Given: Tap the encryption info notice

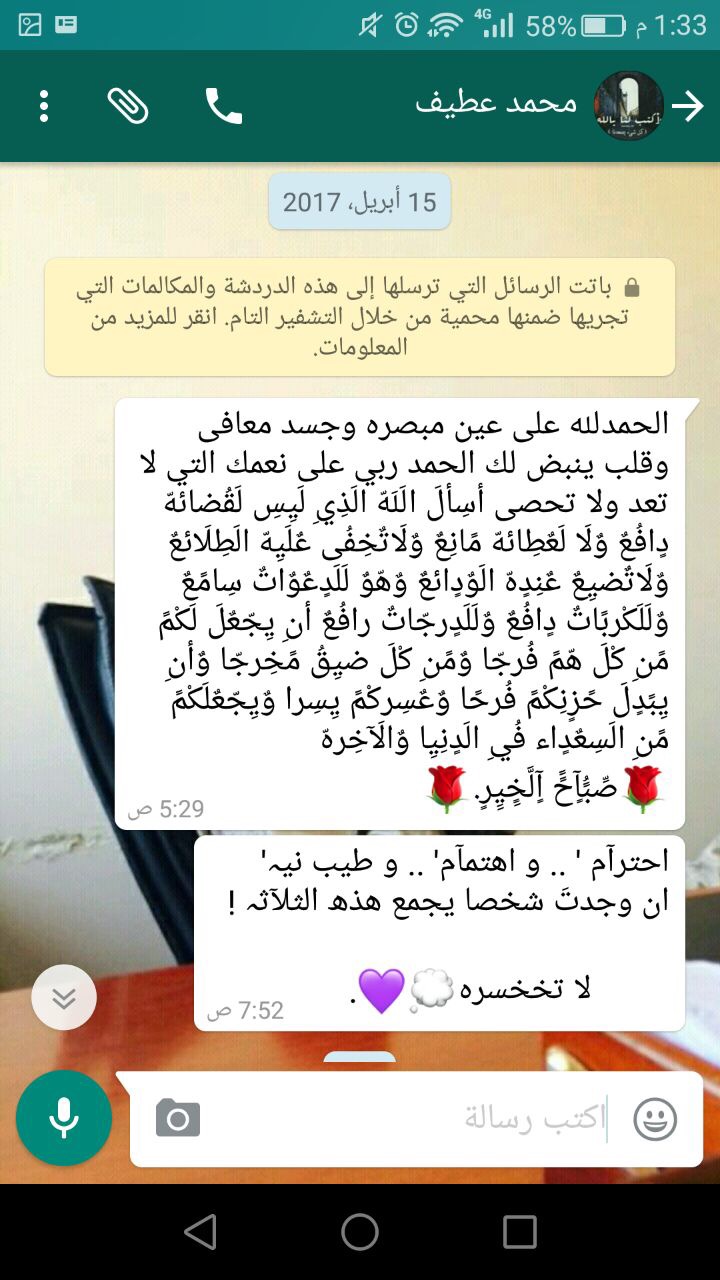Looking at the screenshot, I should coord(360,317).
